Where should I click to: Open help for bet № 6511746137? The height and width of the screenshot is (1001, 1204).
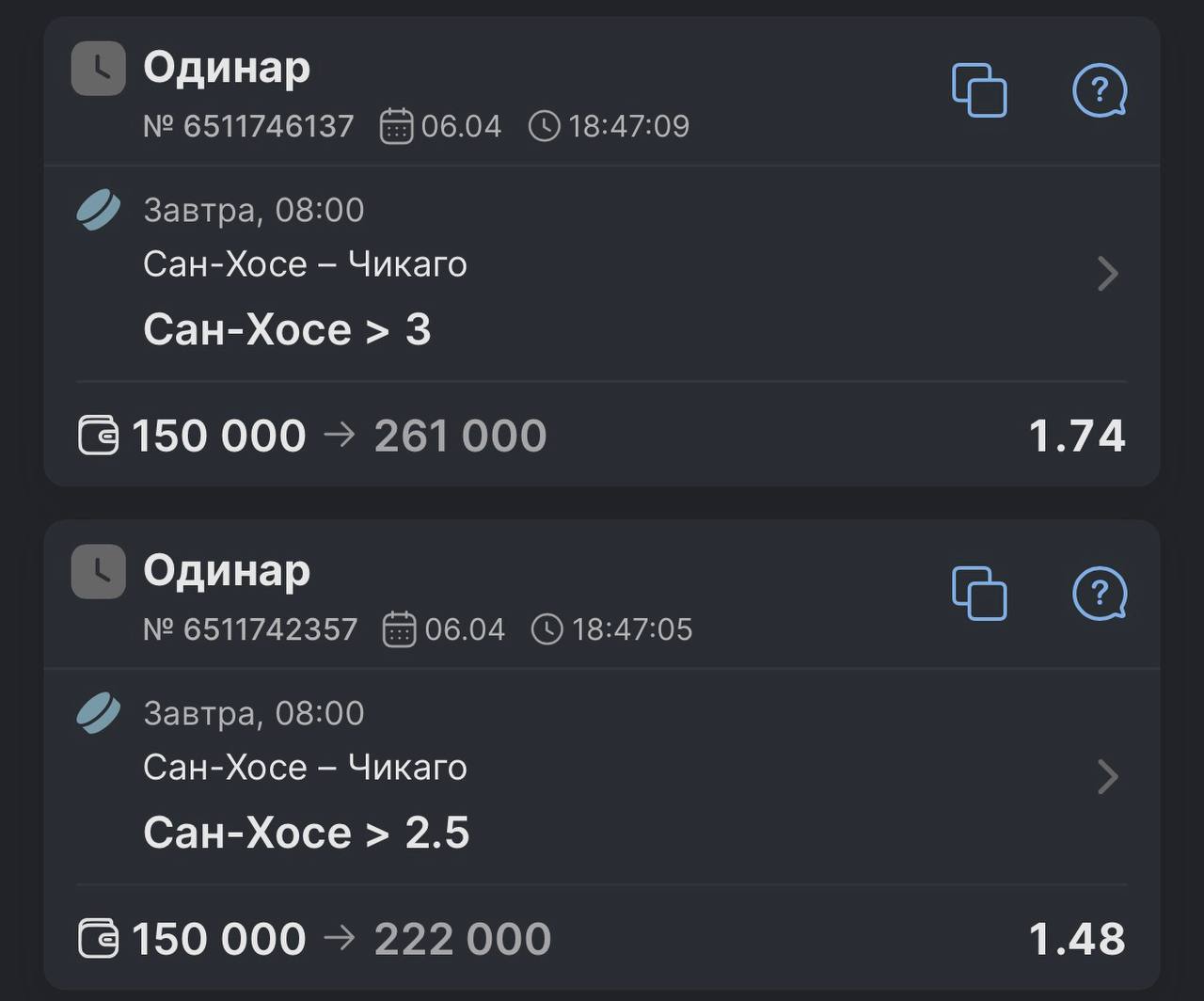pos(1100,90)
